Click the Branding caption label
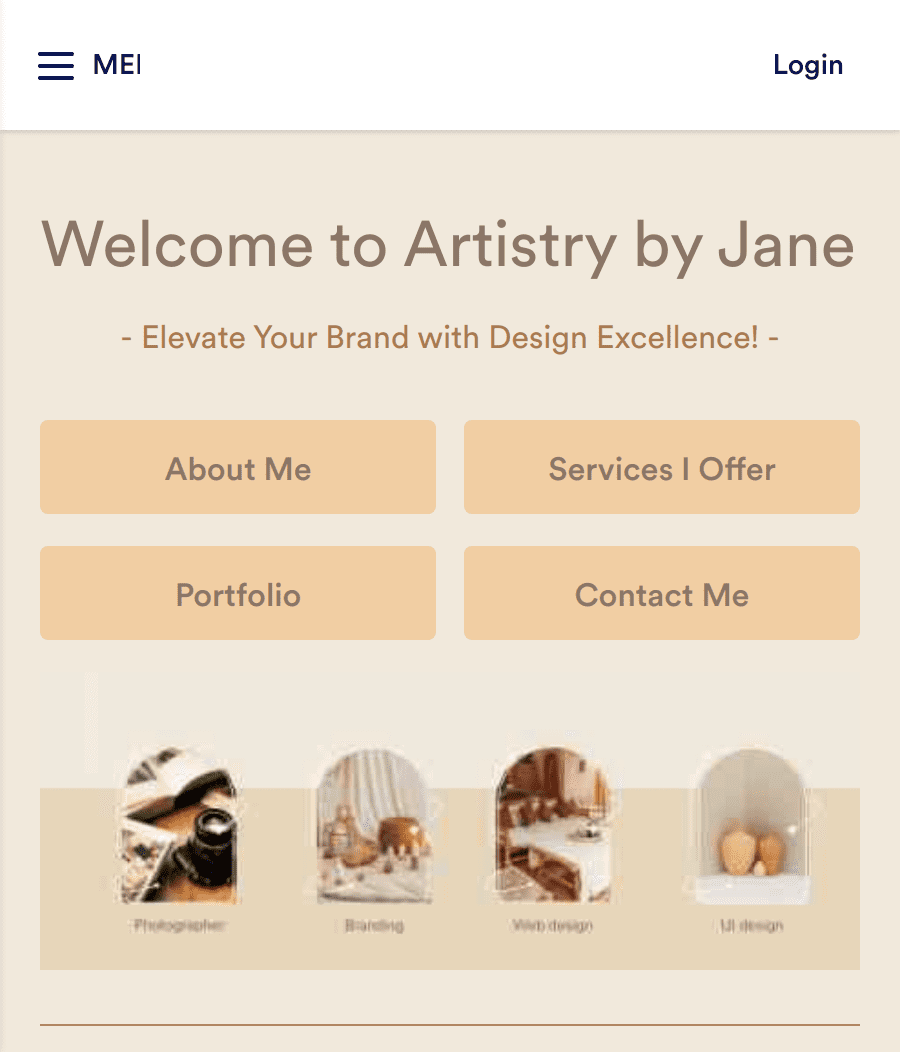Screen dimensions: 900x1052 point(373,926)
